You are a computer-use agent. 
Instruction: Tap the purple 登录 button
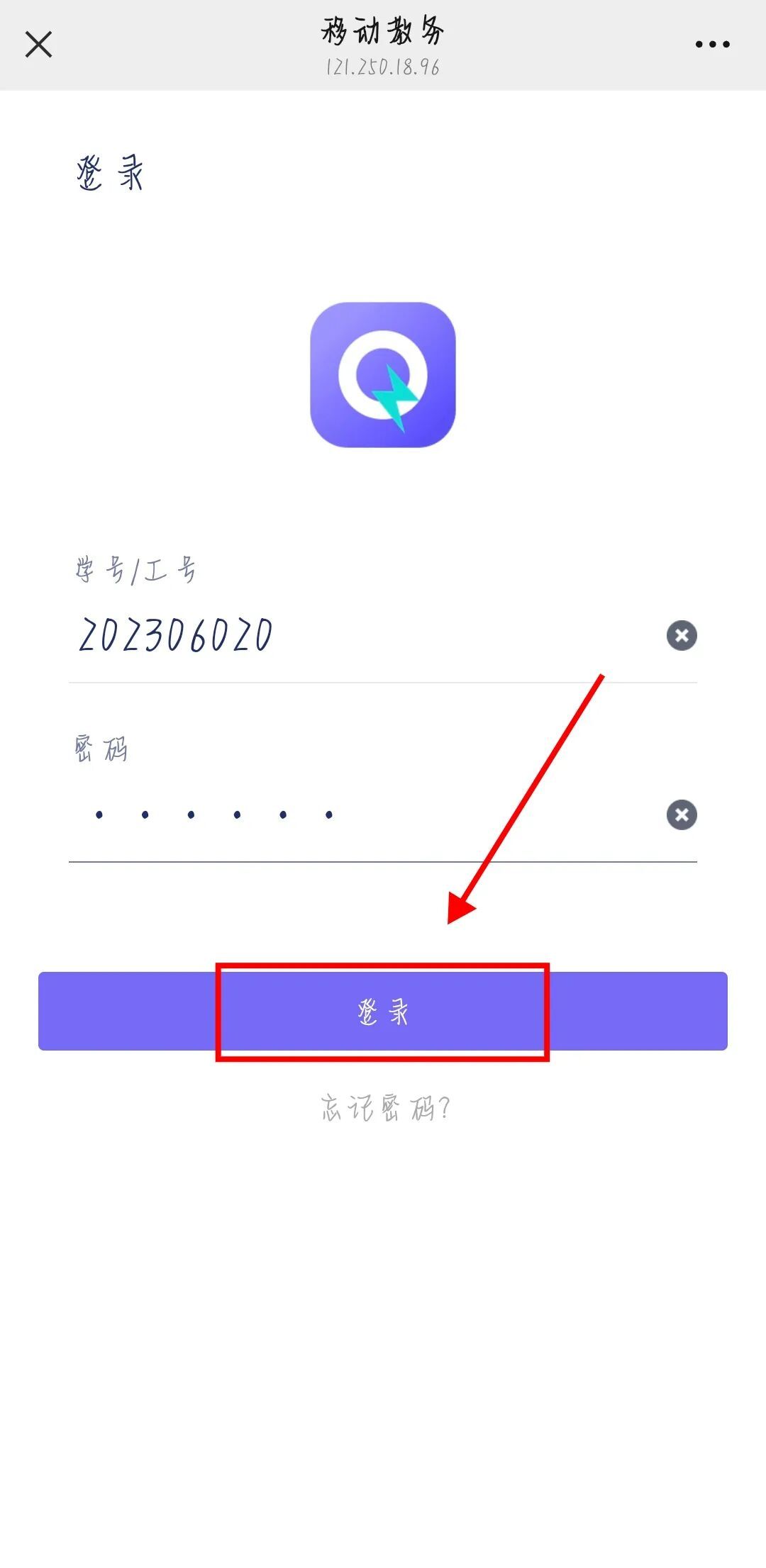click(383, 1012)
